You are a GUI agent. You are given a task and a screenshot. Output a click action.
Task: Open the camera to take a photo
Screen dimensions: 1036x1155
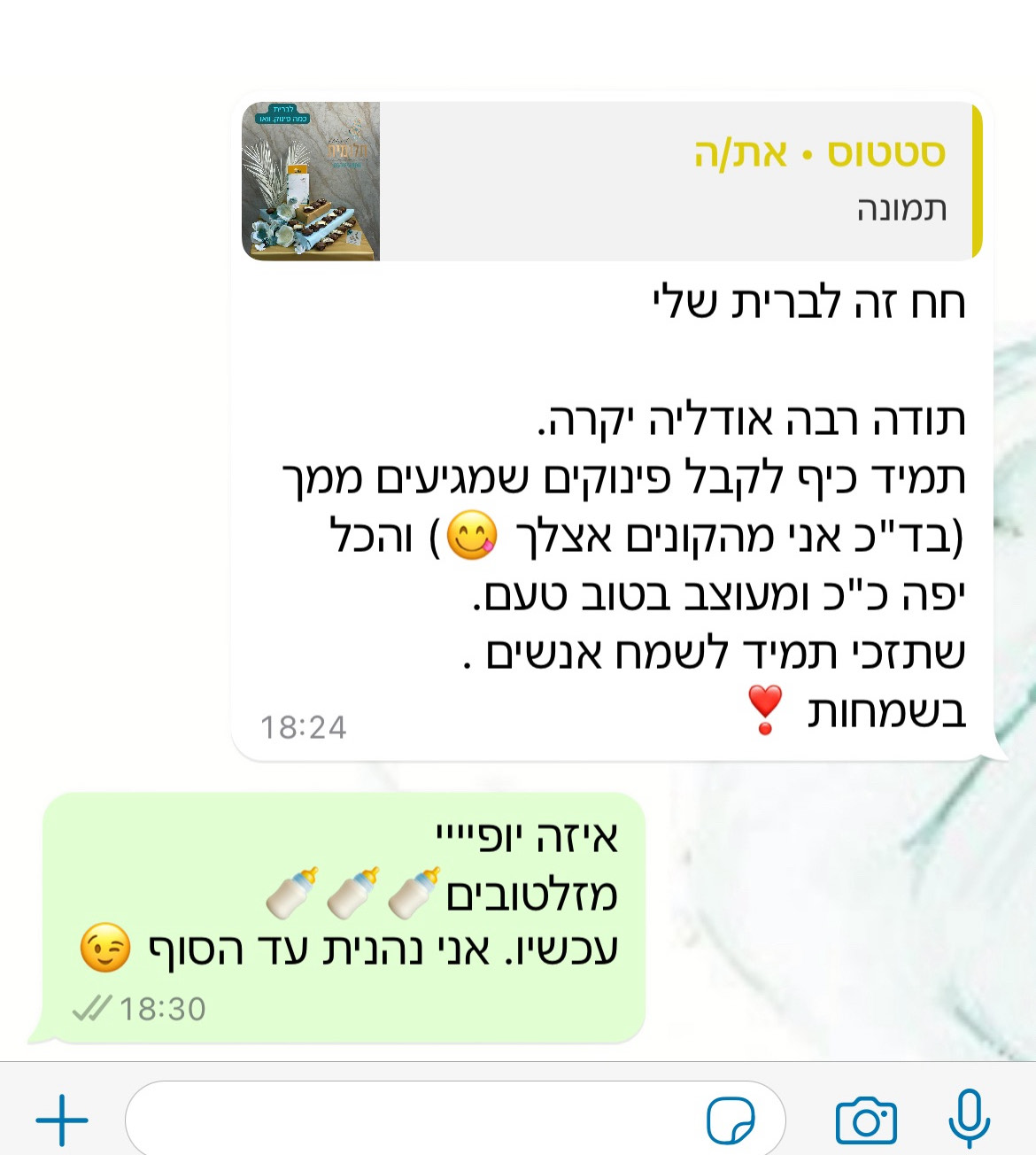866,1120
